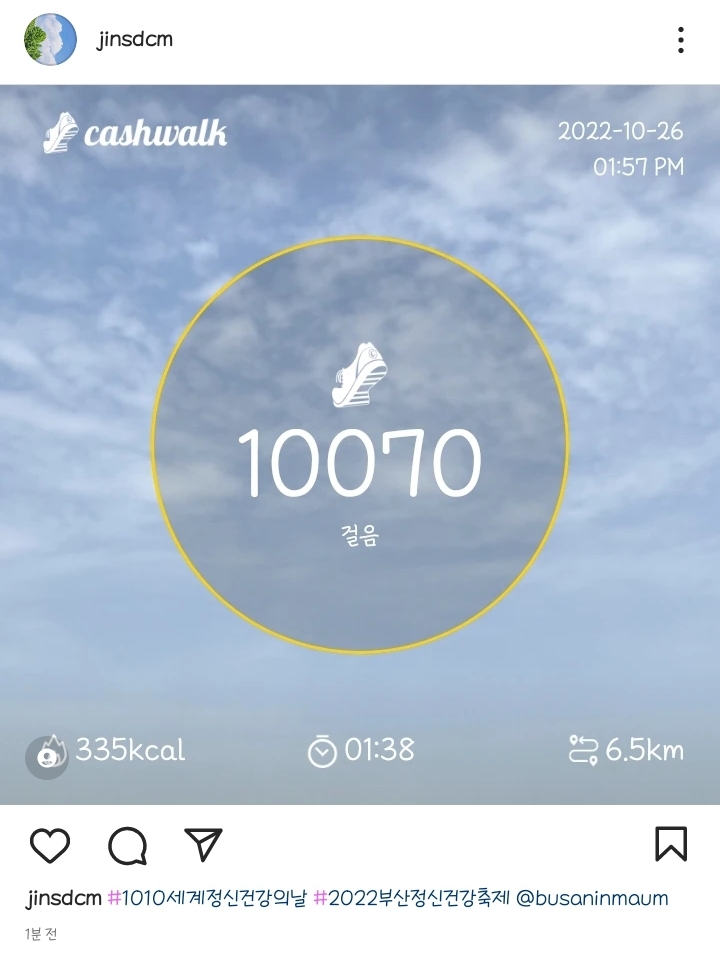The image size is (720, 972).
Task: Open comments with the speech bubble icon
Action: (127, 846)
